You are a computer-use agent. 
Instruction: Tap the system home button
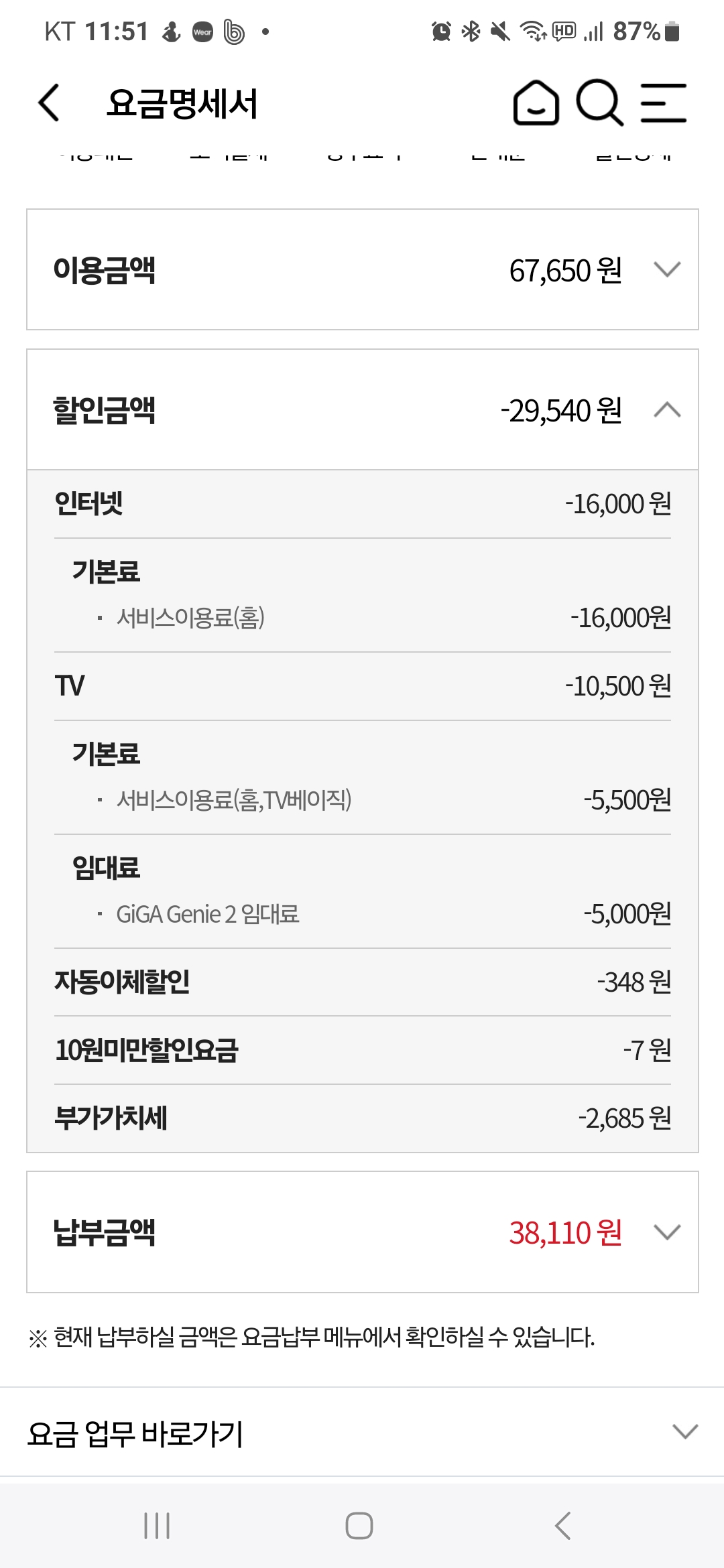(x=359, y=1526)
